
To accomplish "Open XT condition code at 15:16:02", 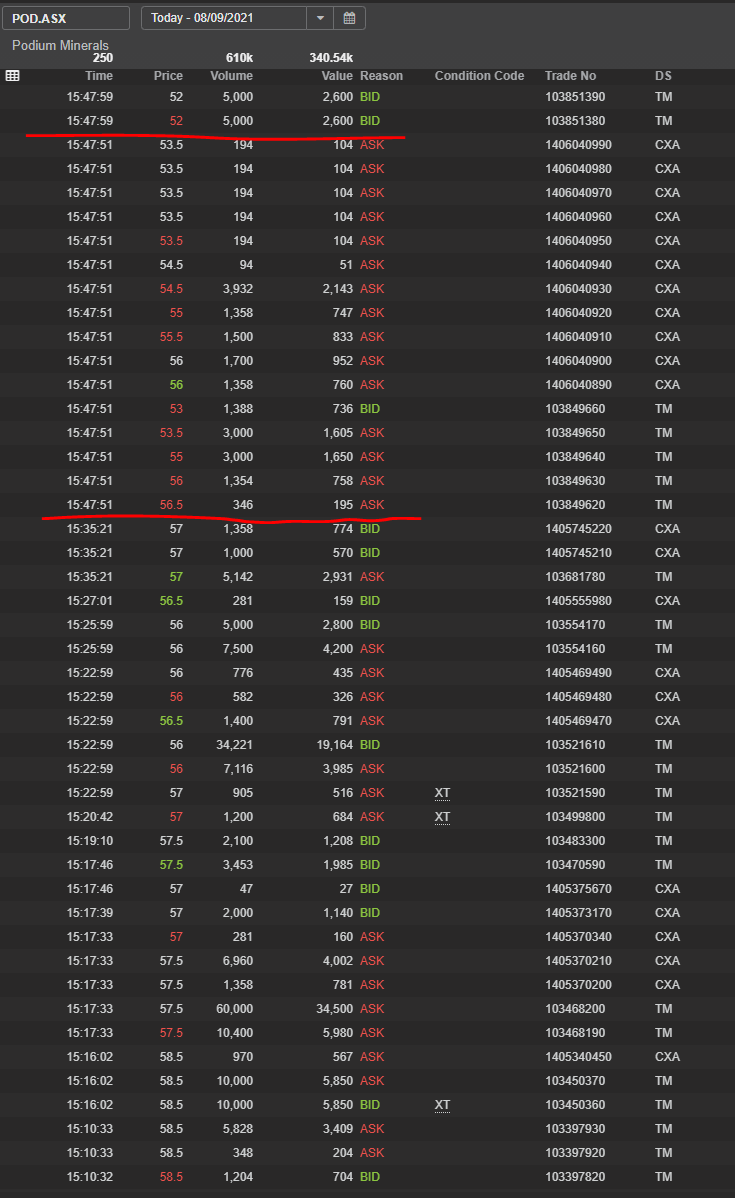I will point(442,1105).
